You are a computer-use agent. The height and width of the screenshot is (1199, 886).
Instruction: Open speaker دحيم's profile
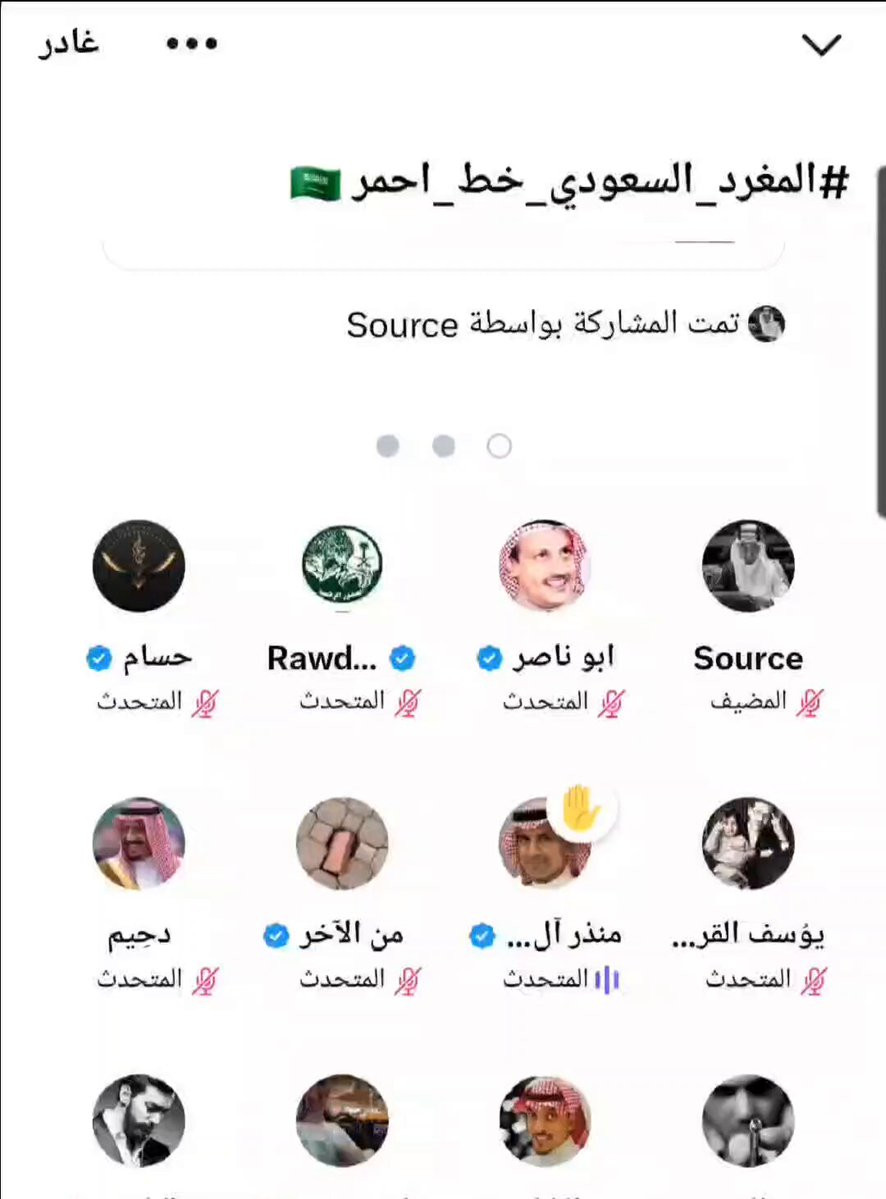coord(138,843)
